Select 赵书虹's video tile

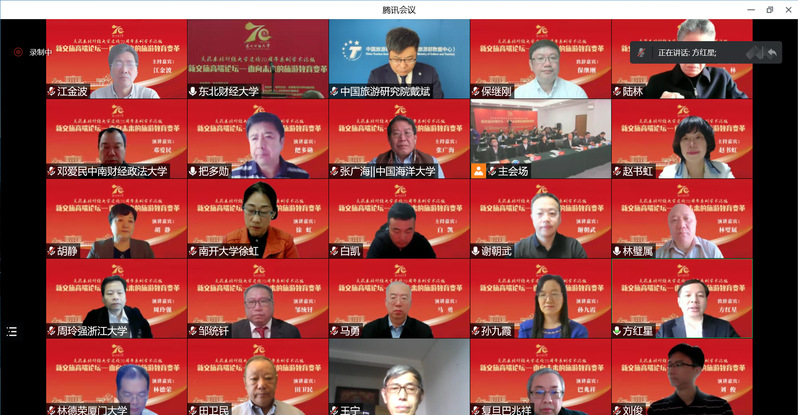click(x=681, y=137)
